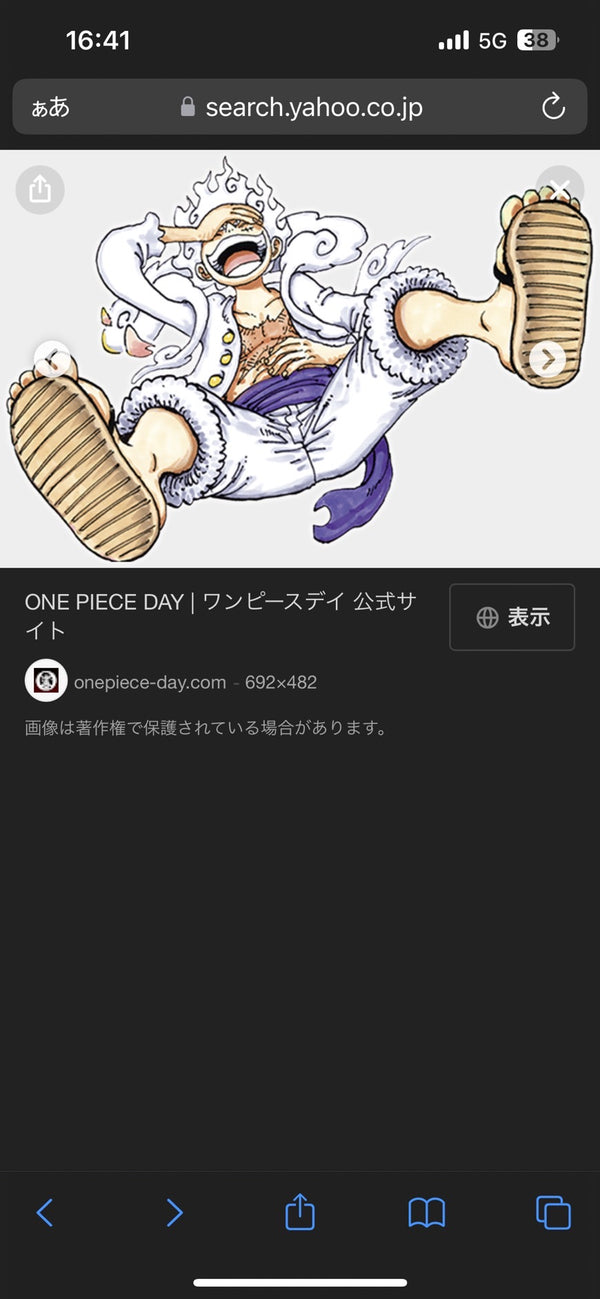Tap the 表示 button
The image size is (600, 1299).
(x=512, y=617)
